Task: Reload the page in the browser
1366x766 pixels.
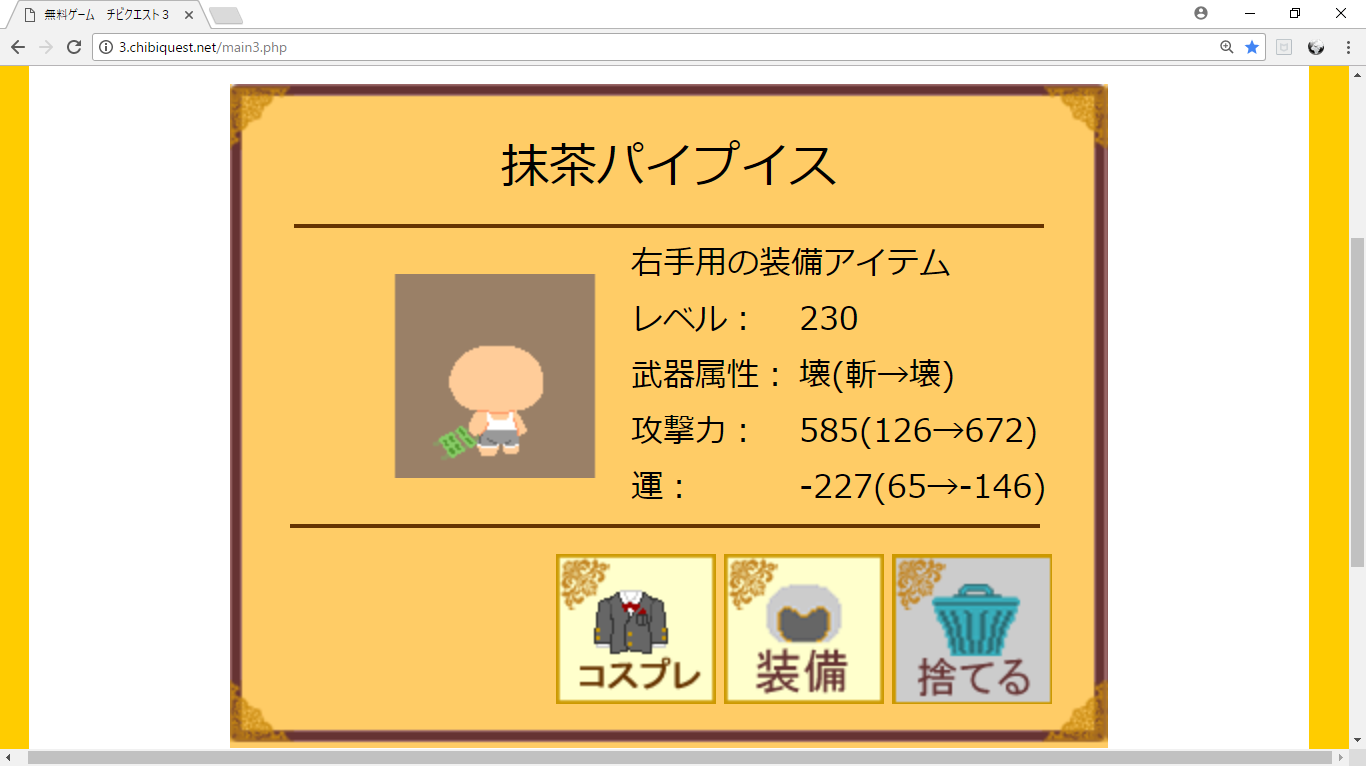Action: pos(73,47)
